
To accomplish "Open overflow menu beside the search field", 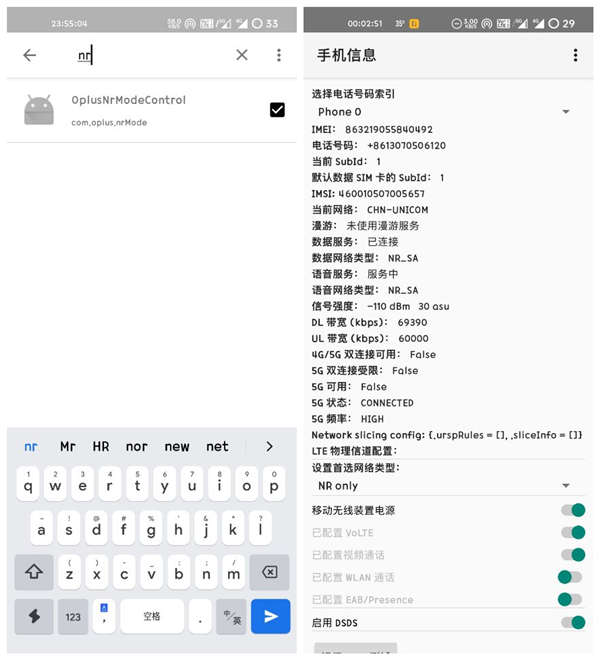I will coord(279,55).
